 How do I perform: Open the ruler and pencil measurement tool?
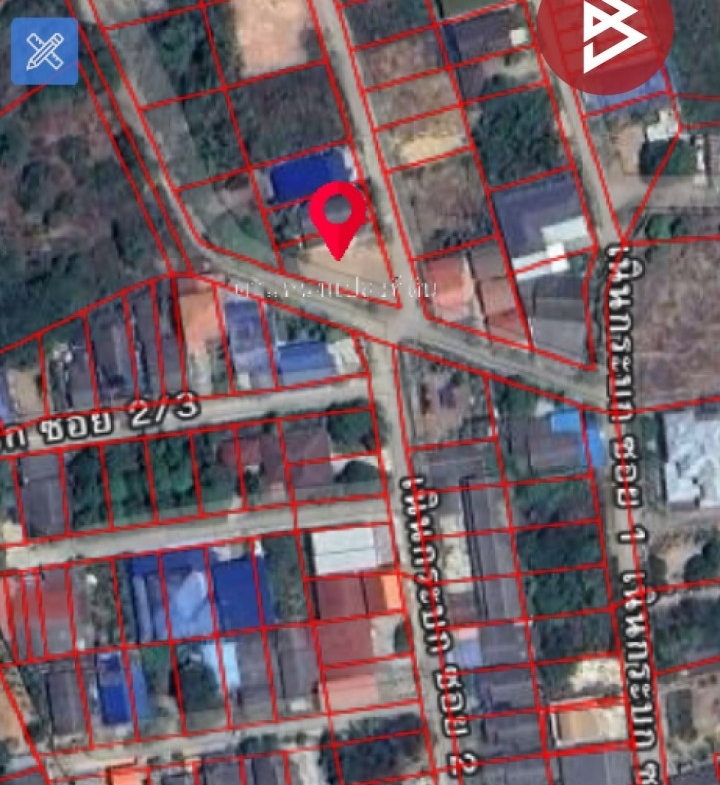point(45,50)
